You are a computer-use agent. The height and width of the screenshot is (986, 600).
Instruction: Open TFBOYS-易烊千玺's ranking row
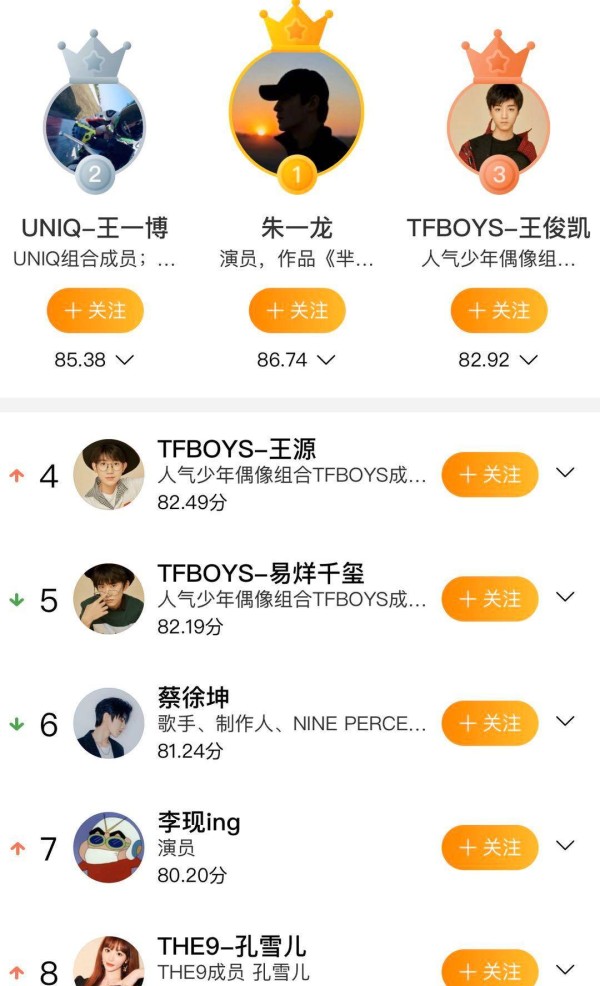(x=290, y=599)
